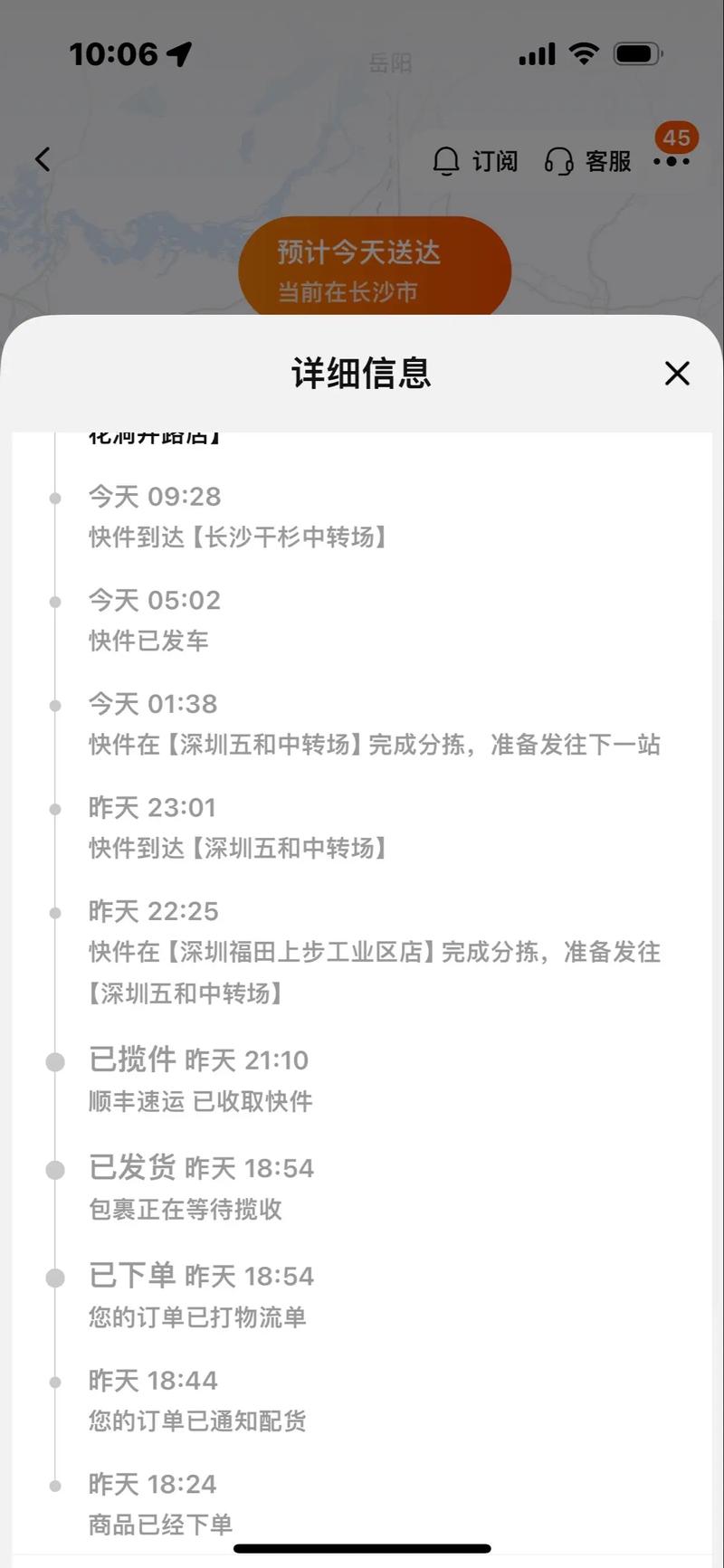
Task: Tap the 顺丰速运 已收取快件 record
Action: click(201, 1102)
